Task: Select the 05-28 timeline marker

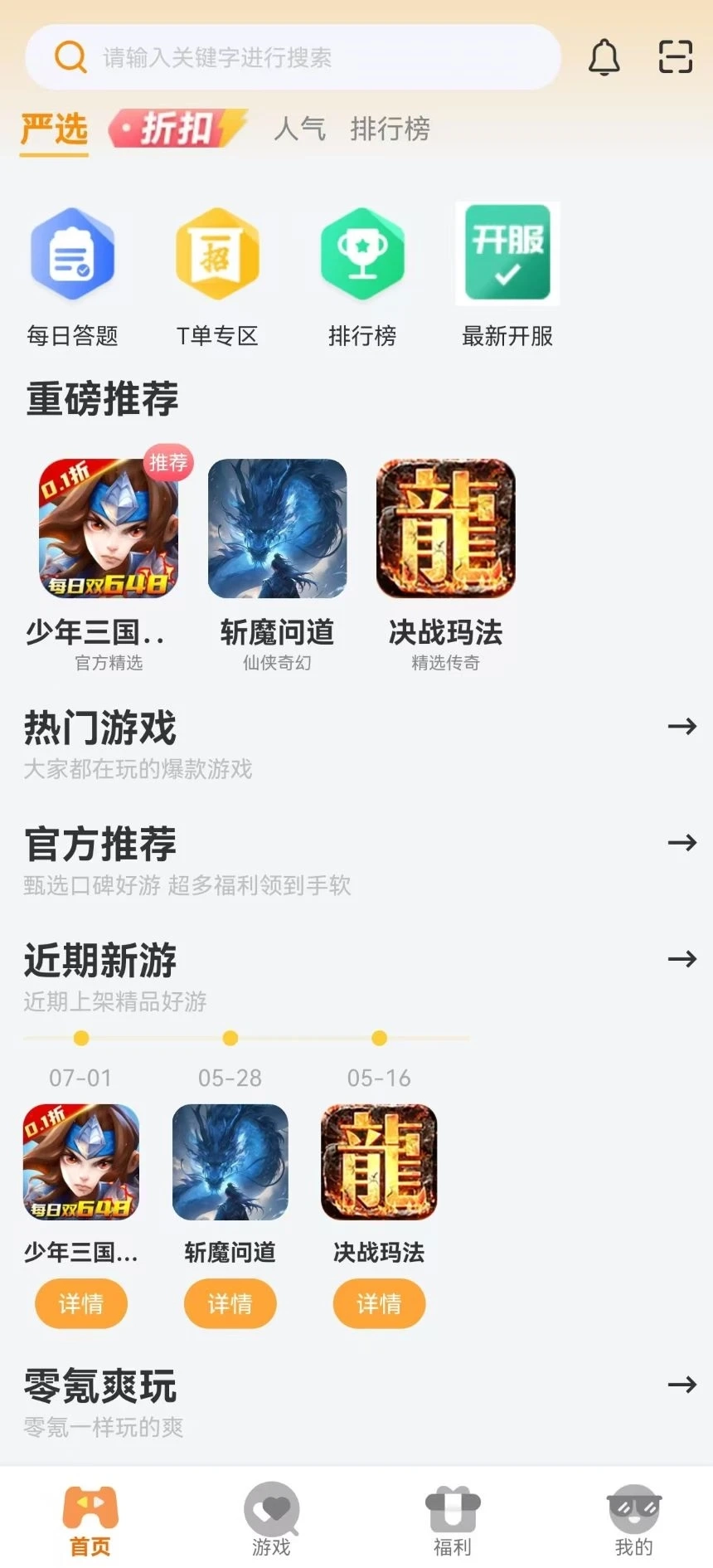Action: click(x=230, y=1038)
